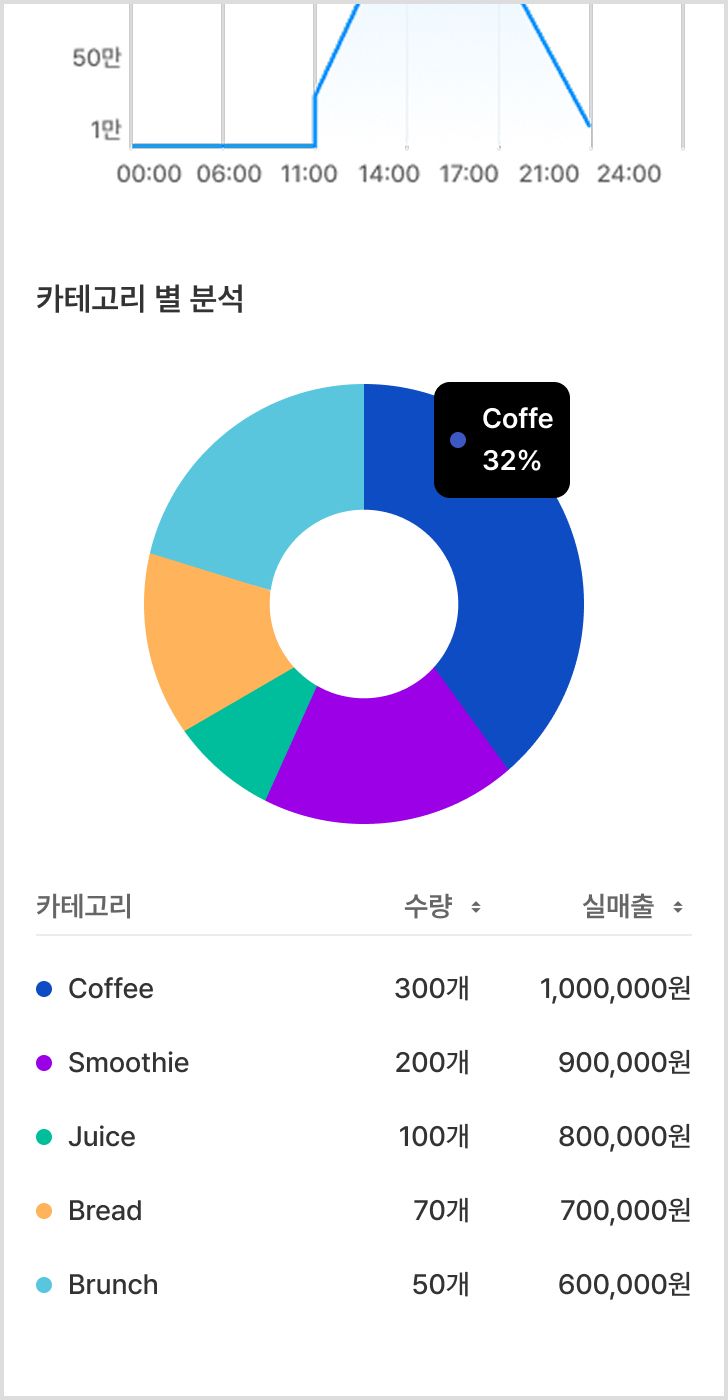
Task: Sort the table by 수량 column
Action: point(476,907)
